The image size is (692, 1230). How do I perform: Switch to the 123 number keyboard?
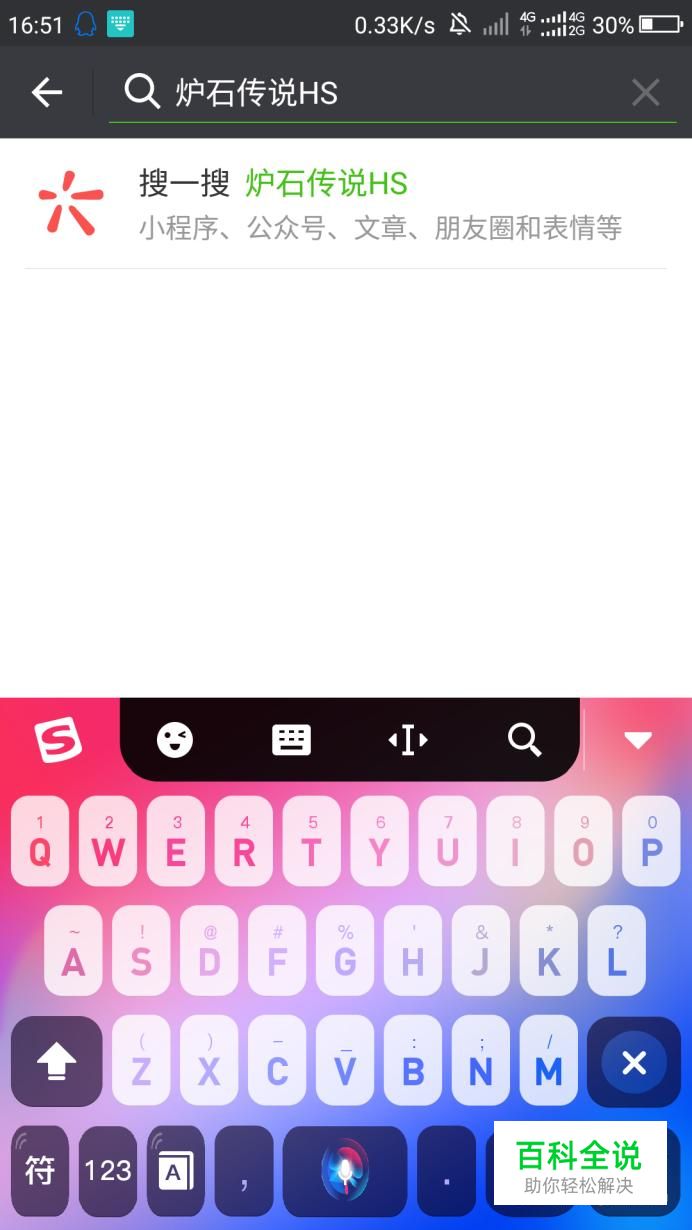click(108, 1171)
